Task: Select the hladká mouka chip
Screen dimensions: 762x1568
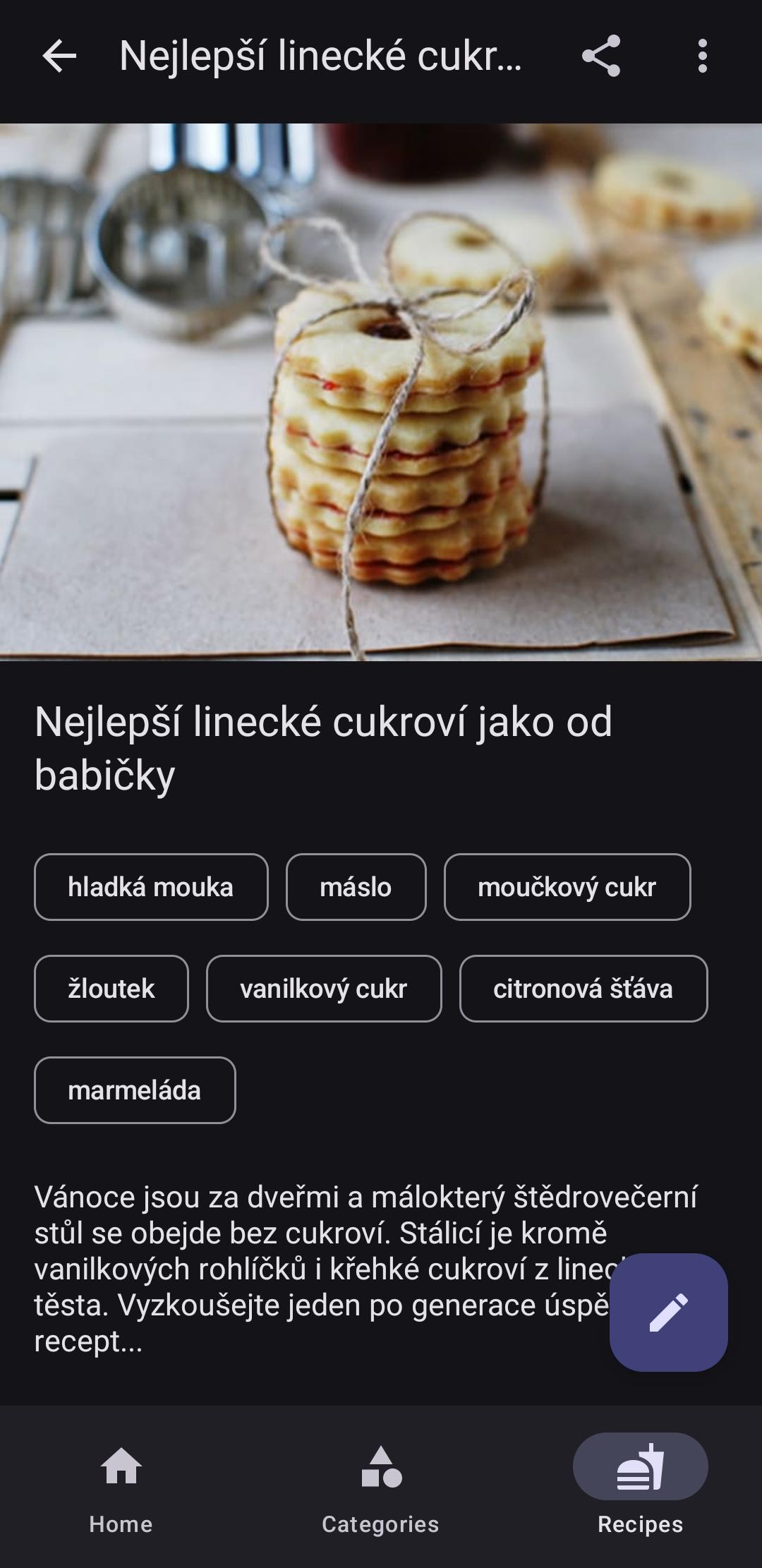Action: click(151, 887)
